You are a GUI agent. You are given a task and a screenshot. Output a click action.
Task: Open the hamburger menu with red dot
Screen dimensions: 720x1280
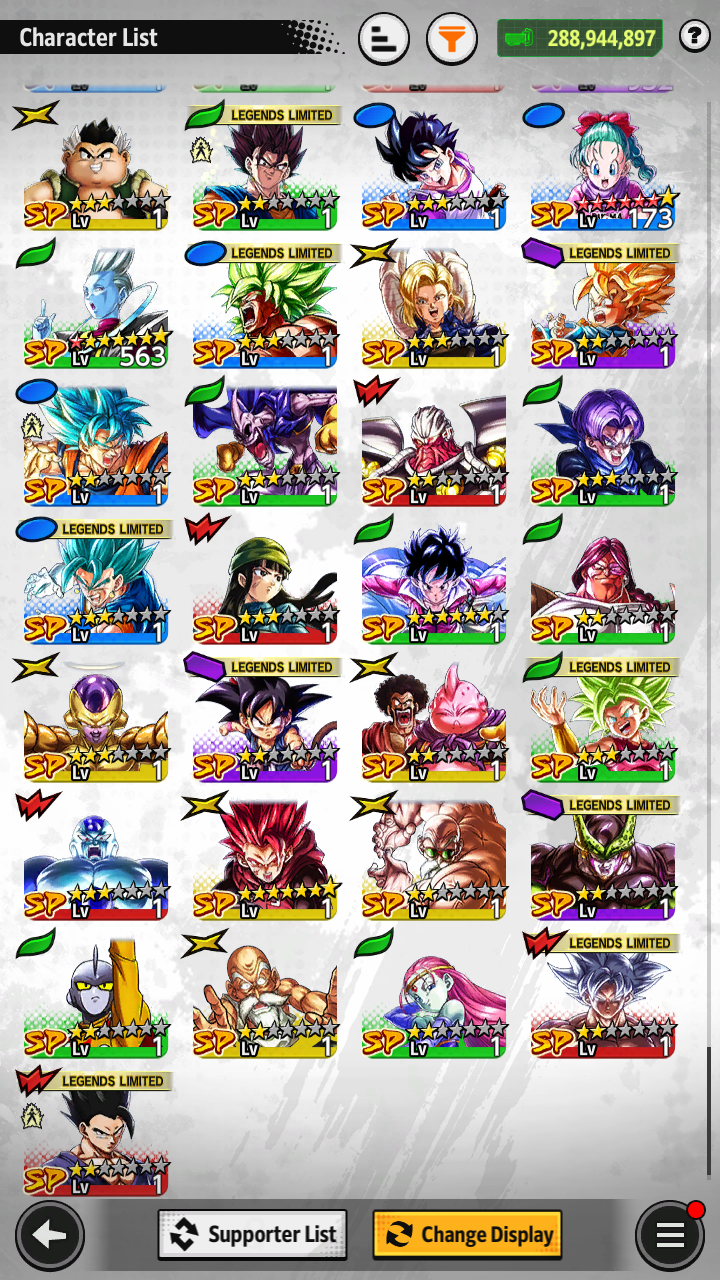point(669,1235)
